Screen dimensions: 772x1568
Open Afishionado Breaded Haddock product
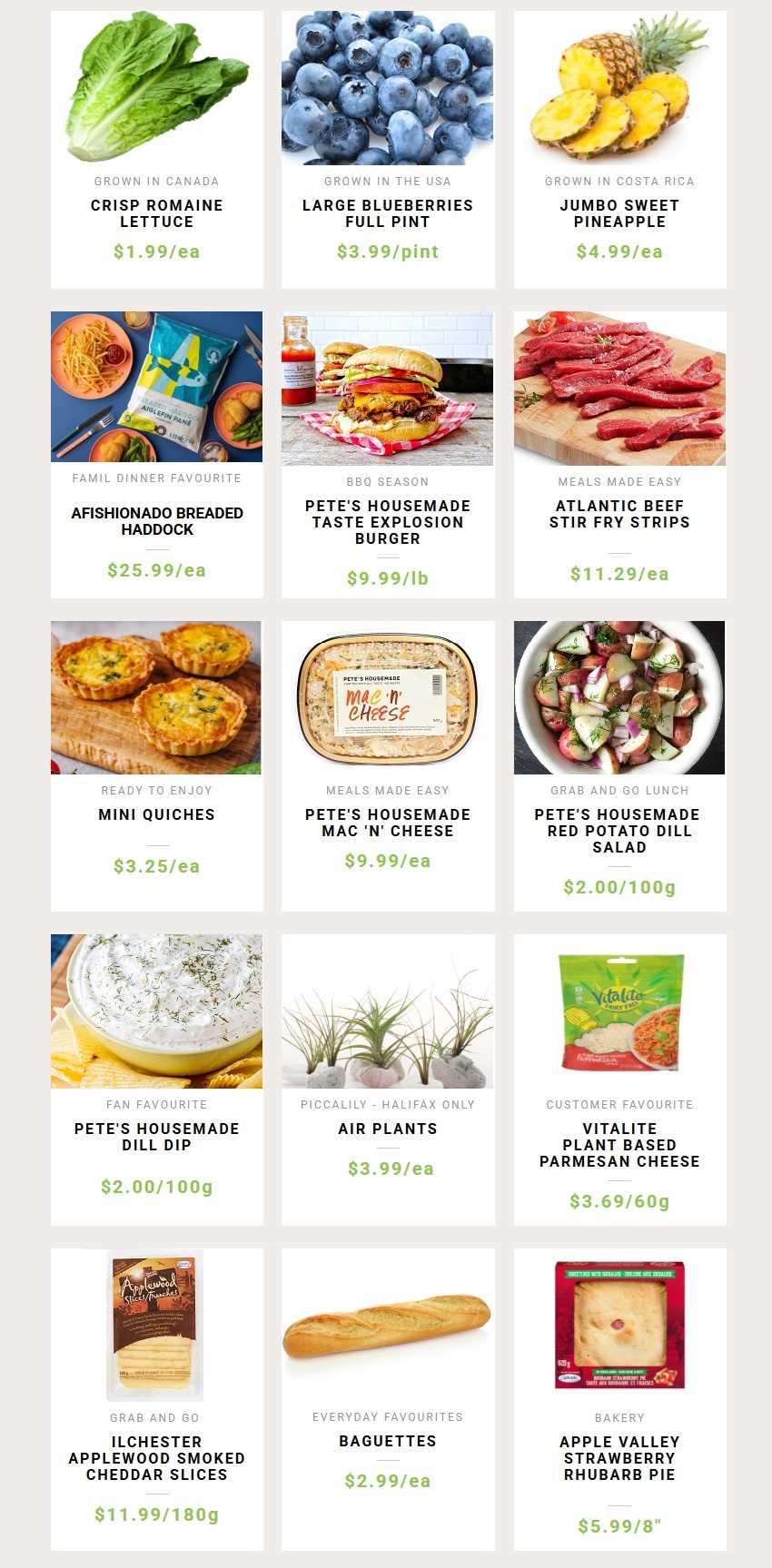[x=157, y=455]
